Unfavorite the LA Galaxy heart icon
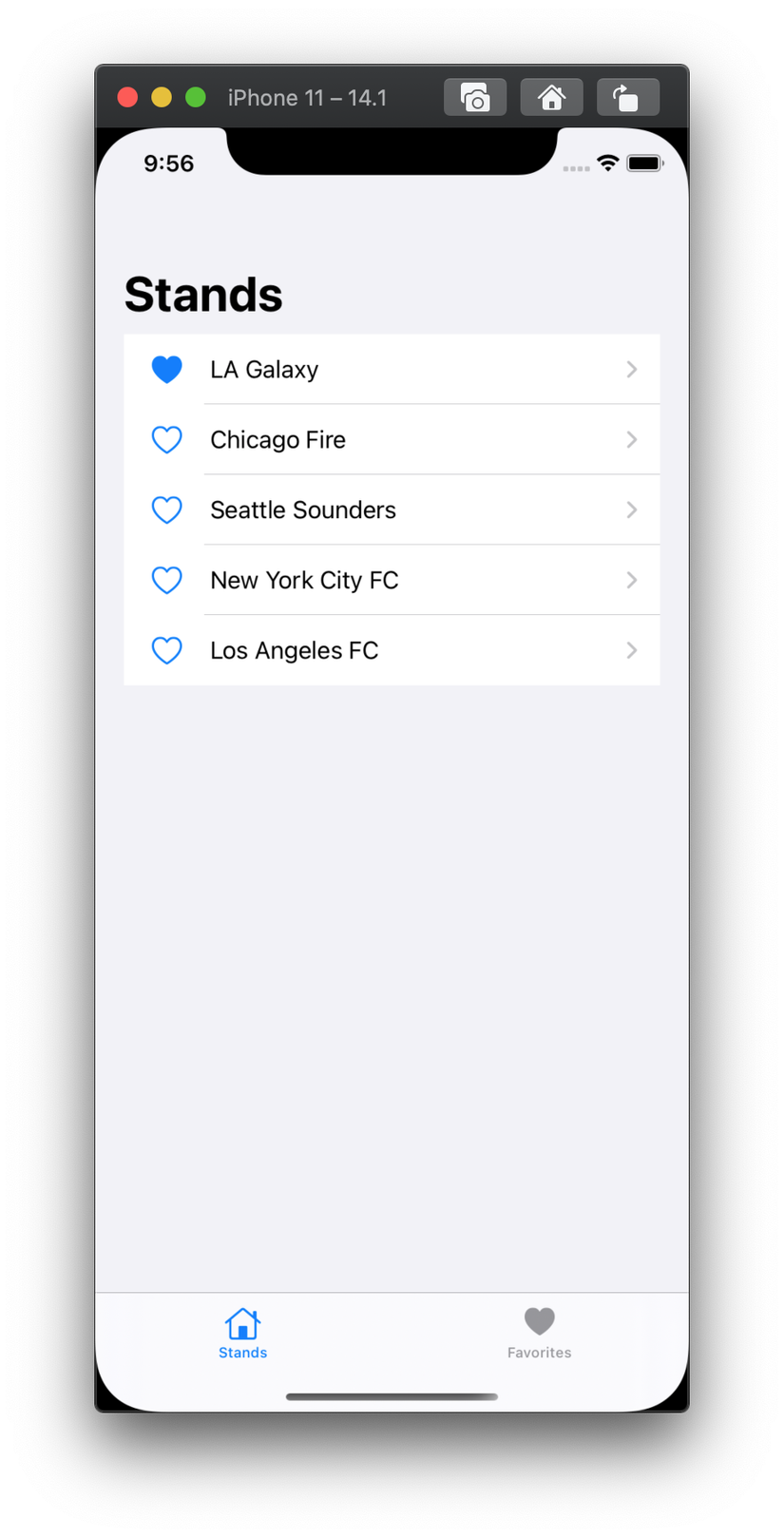Screen dimensions: 784x1538 [x=167, y=369]
